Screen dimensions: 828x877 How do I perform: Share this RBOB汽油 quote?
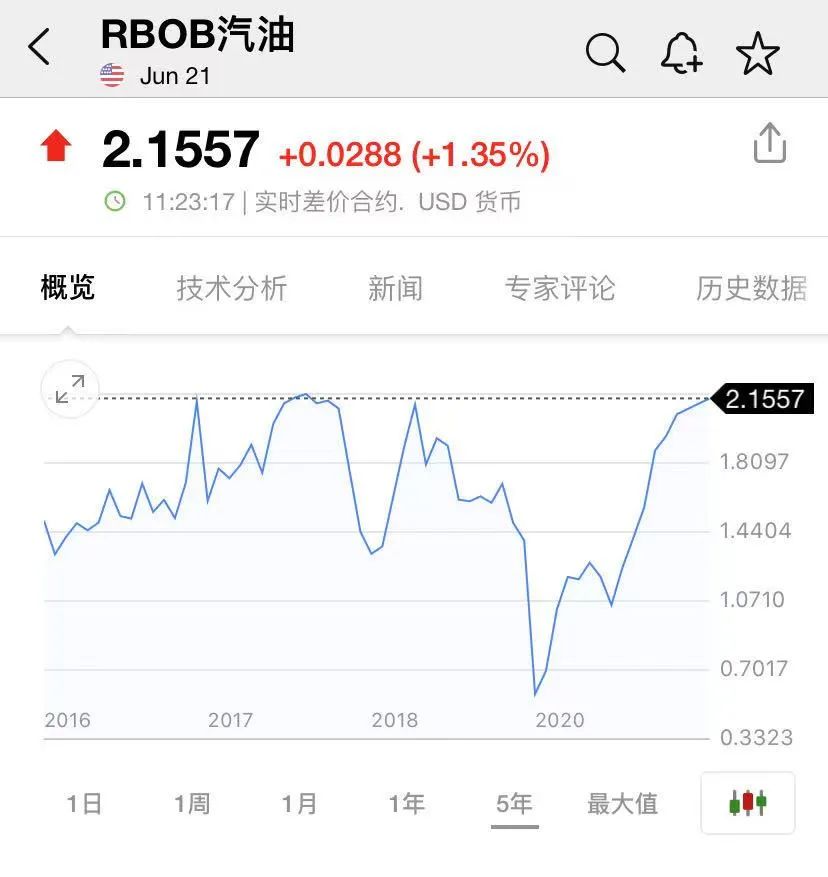[769, 144]
